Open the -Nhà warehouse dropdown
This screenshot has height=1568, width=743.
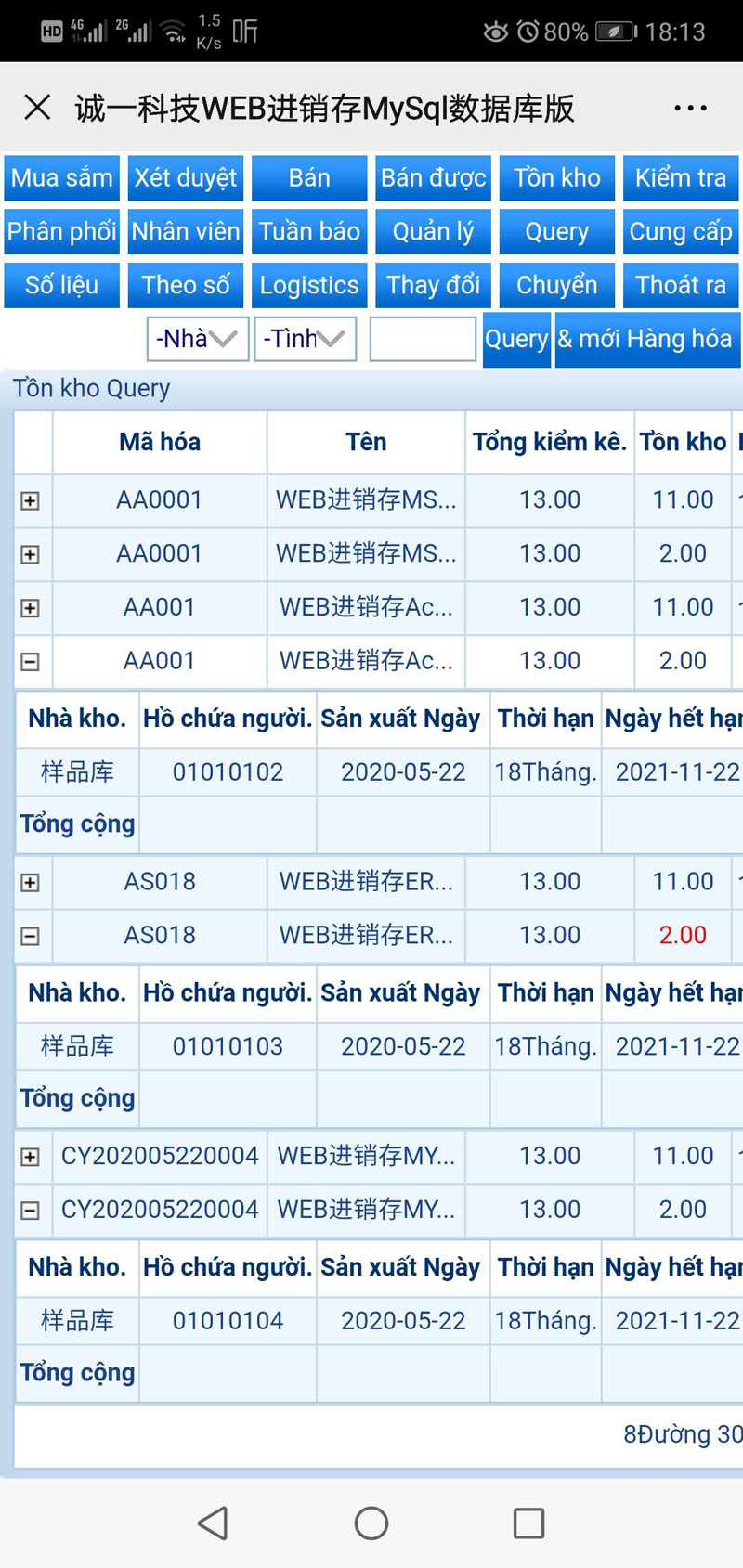[x=198, y=339]
